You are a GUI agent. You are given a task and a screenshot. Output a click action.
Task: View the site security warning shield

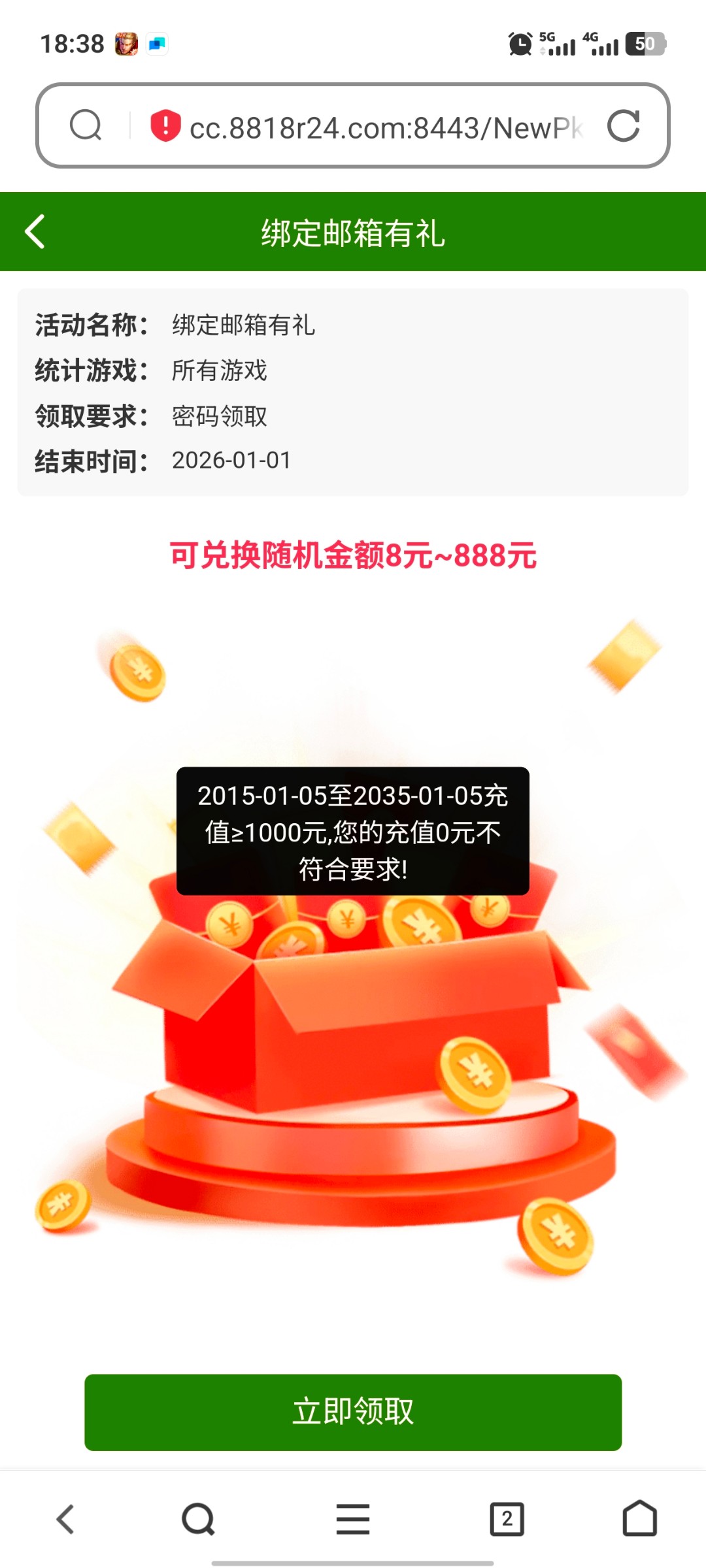coord(165,125)
